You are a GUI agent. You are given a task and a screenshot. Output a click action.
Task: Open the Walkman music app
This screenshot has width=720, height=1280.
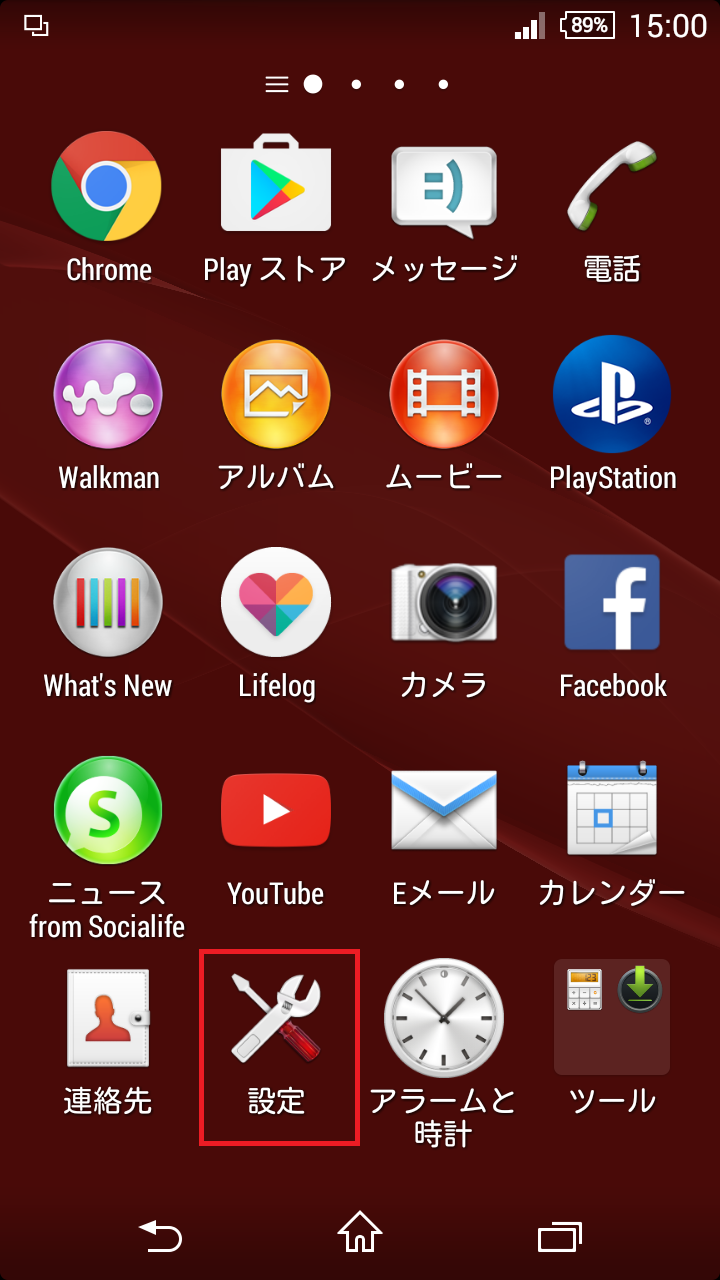(x=107, y=394)
